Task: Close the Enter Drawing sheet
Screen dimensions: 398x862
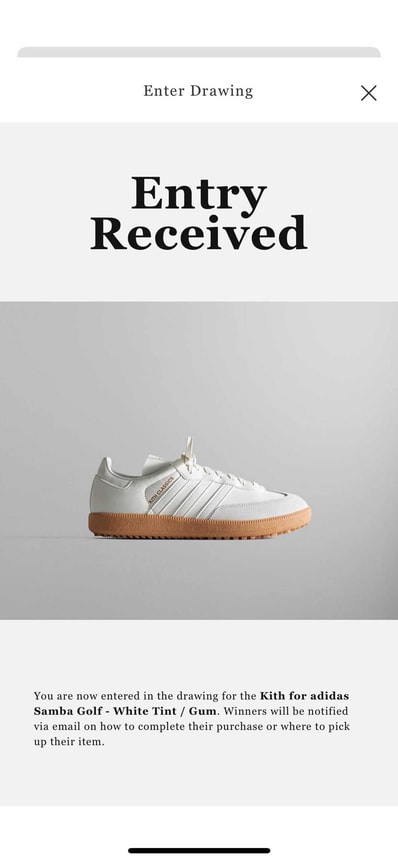Action: click(x=368, y=93)
